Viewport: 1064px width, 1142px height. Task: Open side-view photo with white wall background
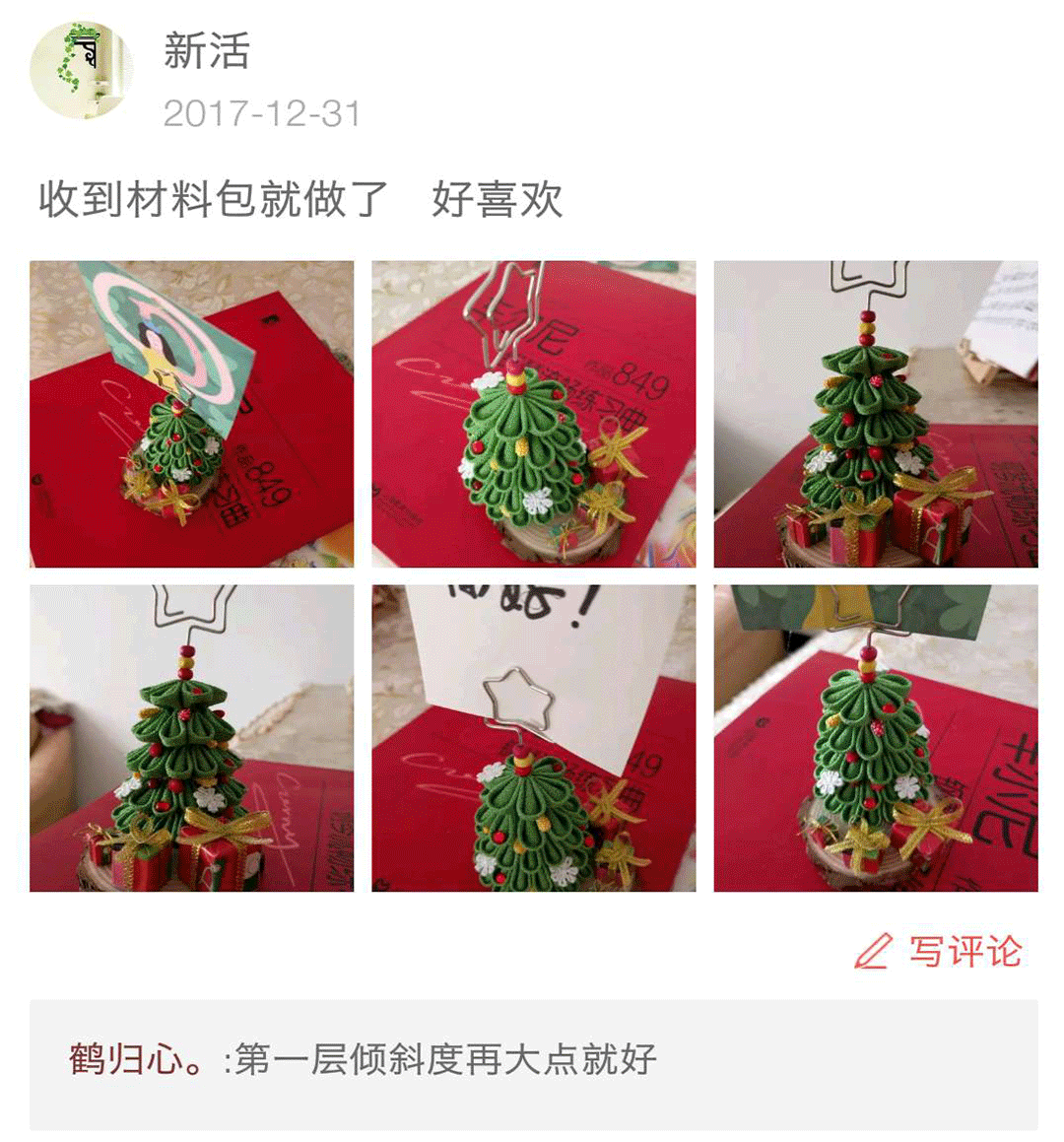tap(875, 414)
